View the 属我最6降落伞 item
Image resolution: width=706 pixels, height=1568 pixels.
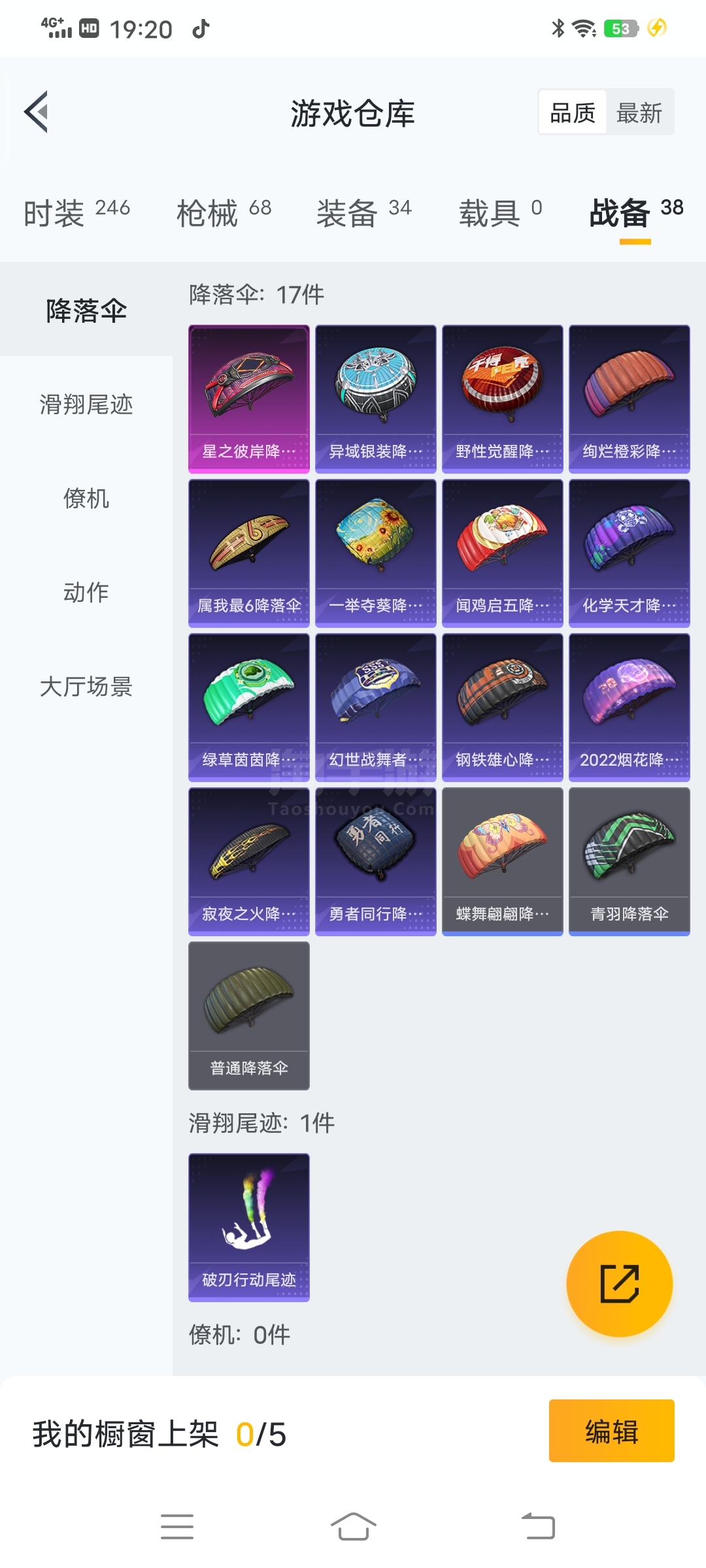[x=249, y=553]
